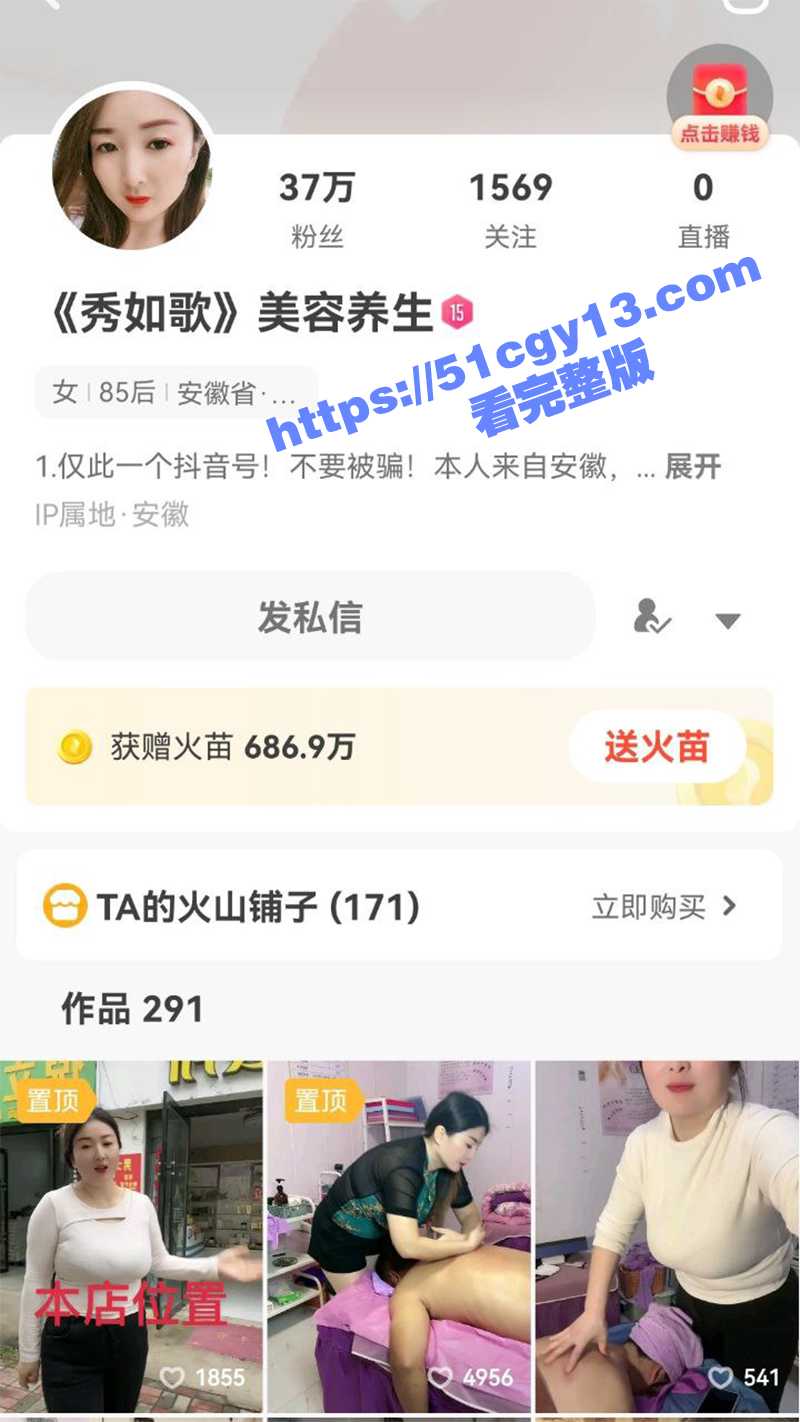Open the profile avatar photo
The height and width of the screenshot is (1422, 800).
point(131,168)
